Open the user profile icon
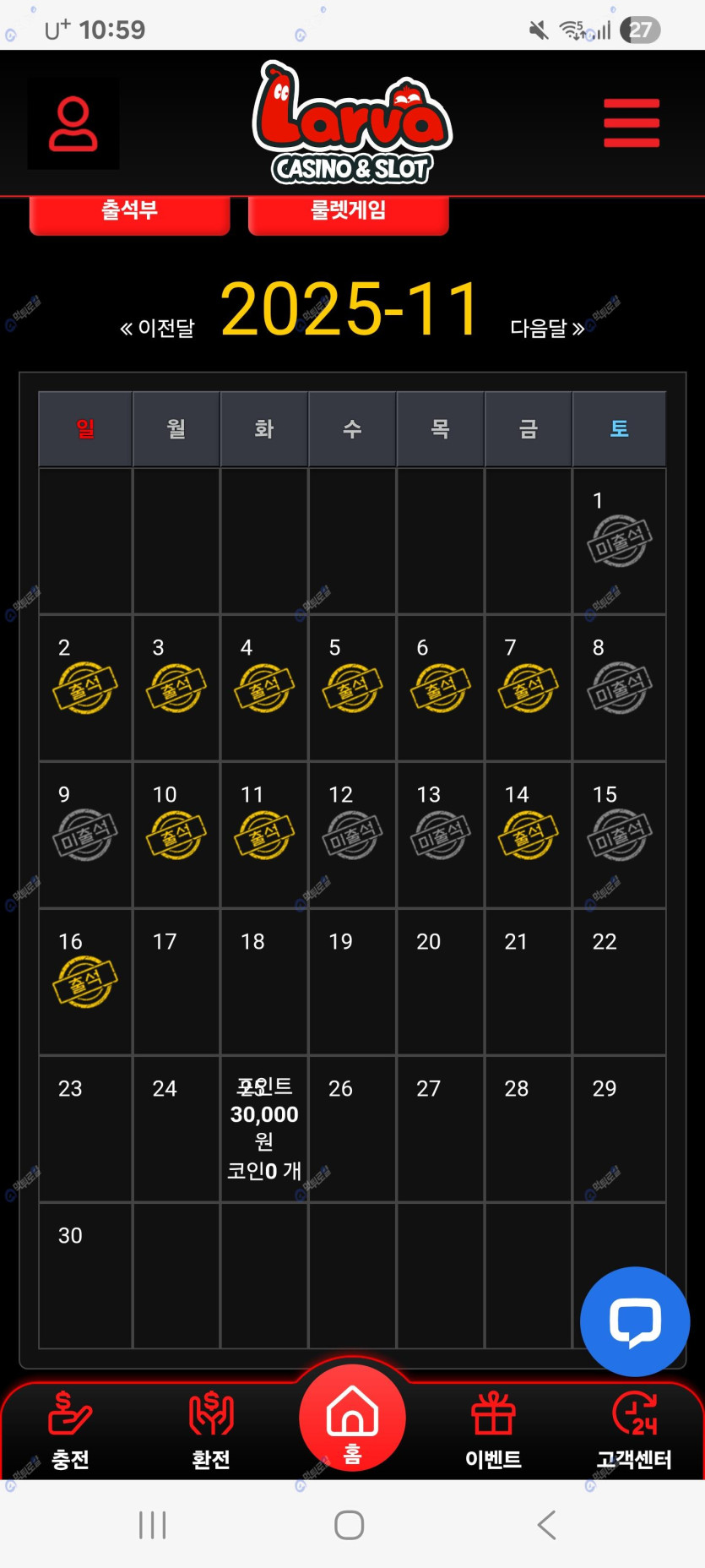 73,124
